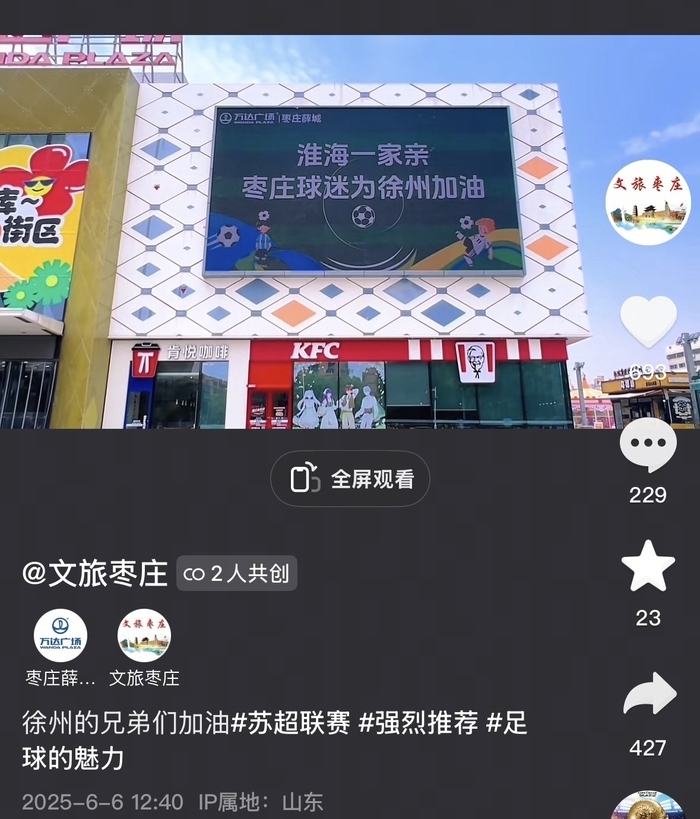Open the comments with 229 replies
This screenshot has height=819, width=700.
point(648,446)
